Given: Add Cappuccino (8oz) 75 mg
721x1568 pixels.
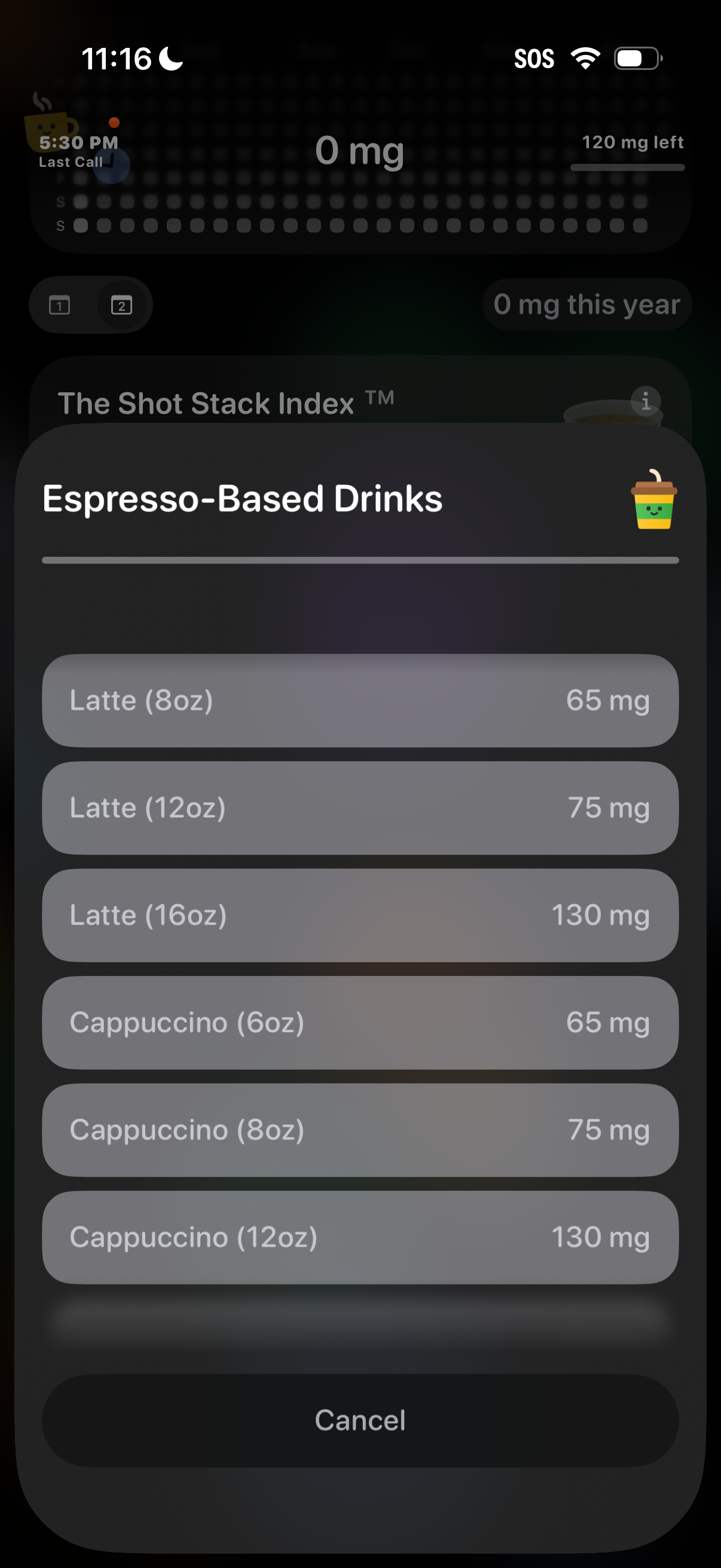Looking at the screenshot, I should point(360,1130).
